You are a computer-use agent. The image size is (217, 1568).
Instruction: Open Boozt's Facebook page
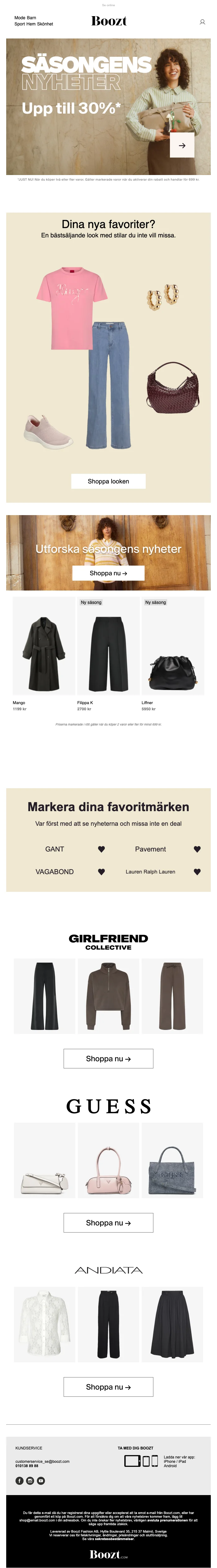[20, 1481]
